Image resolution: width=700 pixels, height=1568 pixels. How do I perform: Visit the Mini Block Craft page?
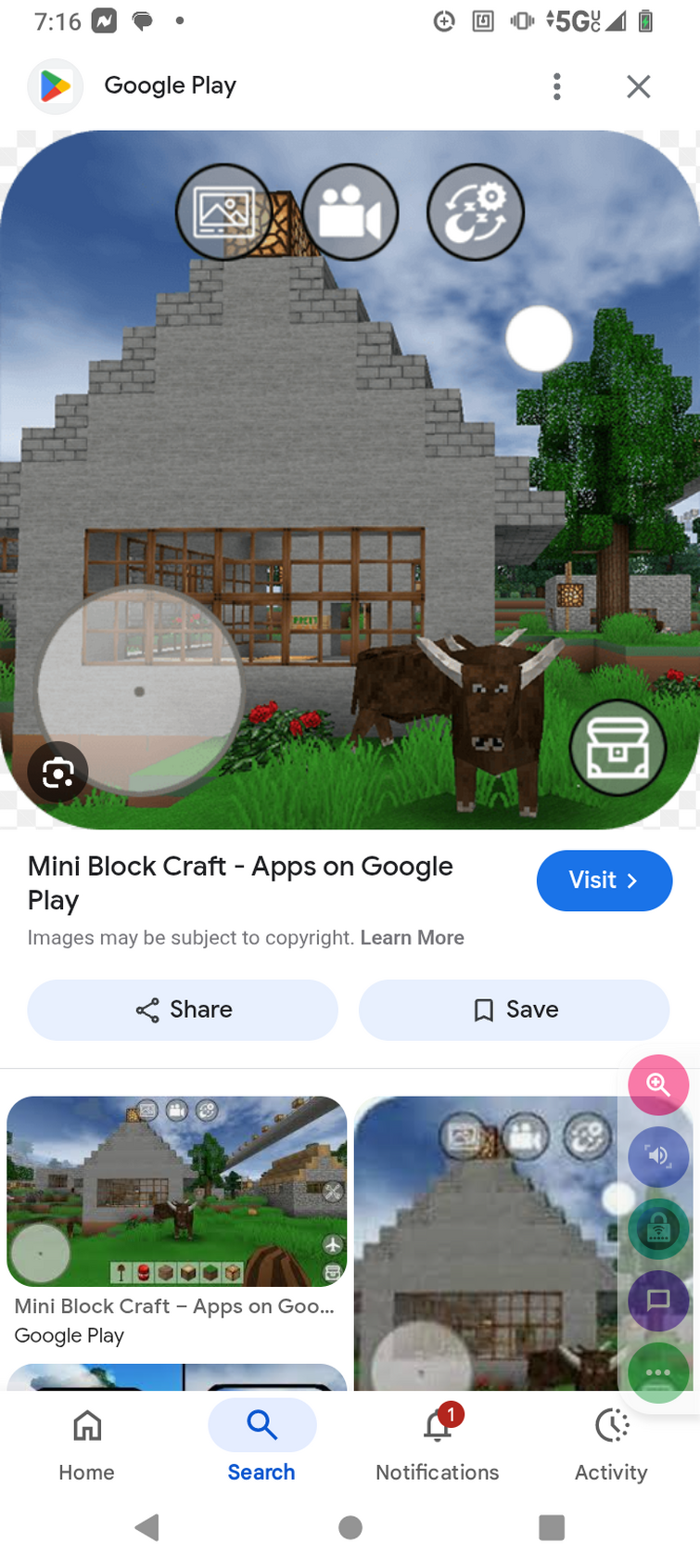(x=604, y=880)
